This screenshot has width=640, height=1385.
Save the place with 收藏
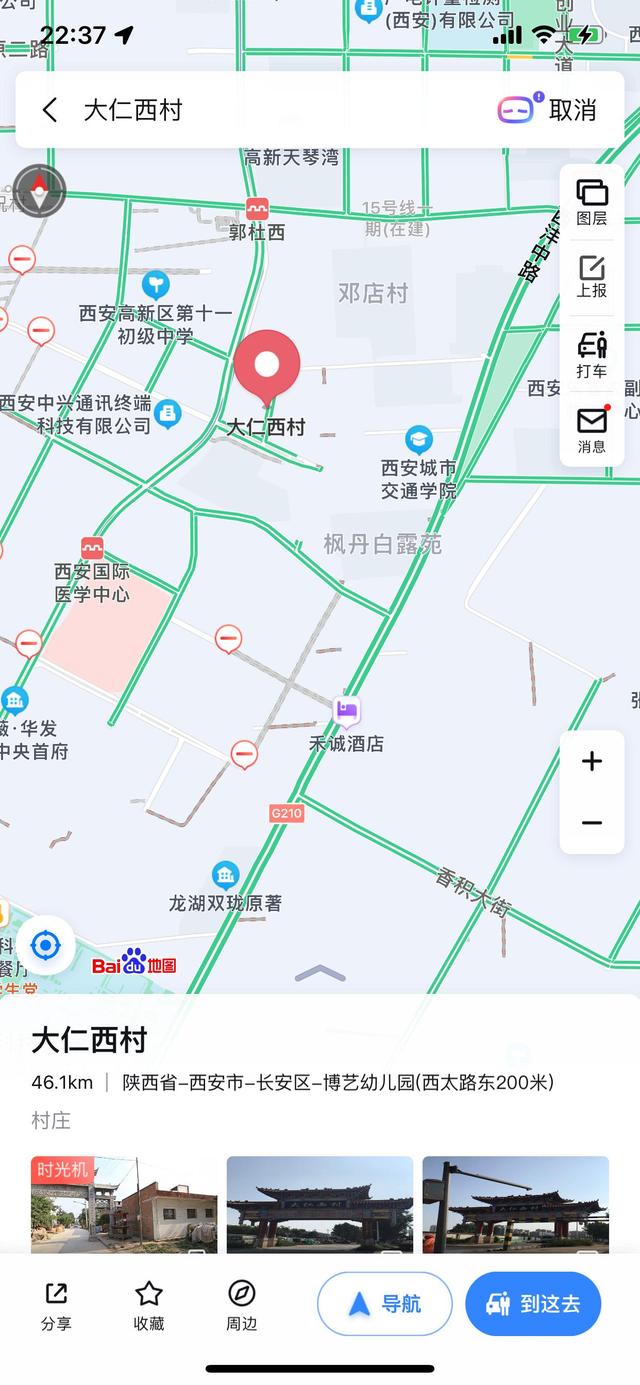149,1305
